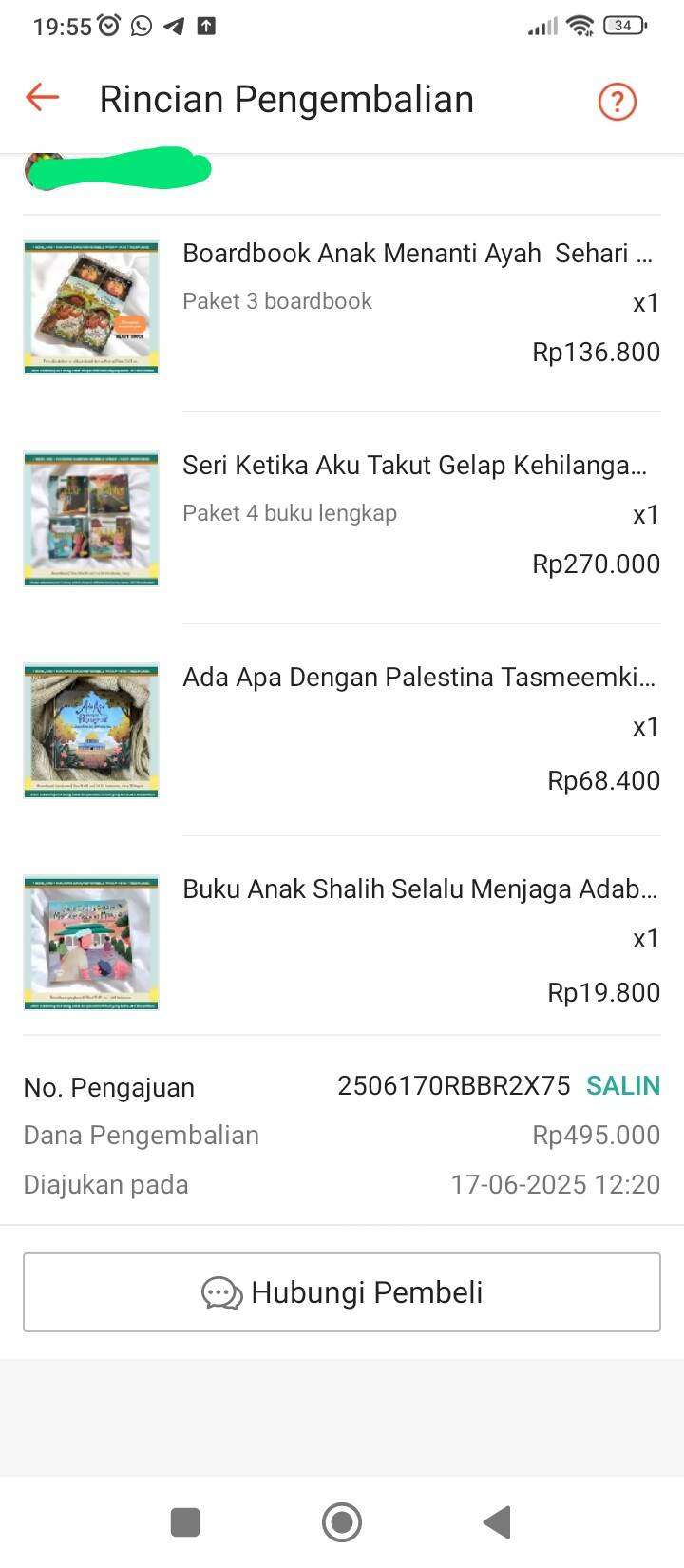Image resolution: width=684 pixels, height=1568 pixels.
Task: Select the Pengajuan number 2506170RBBR2X75
Action: click(x=453, y=1085)
